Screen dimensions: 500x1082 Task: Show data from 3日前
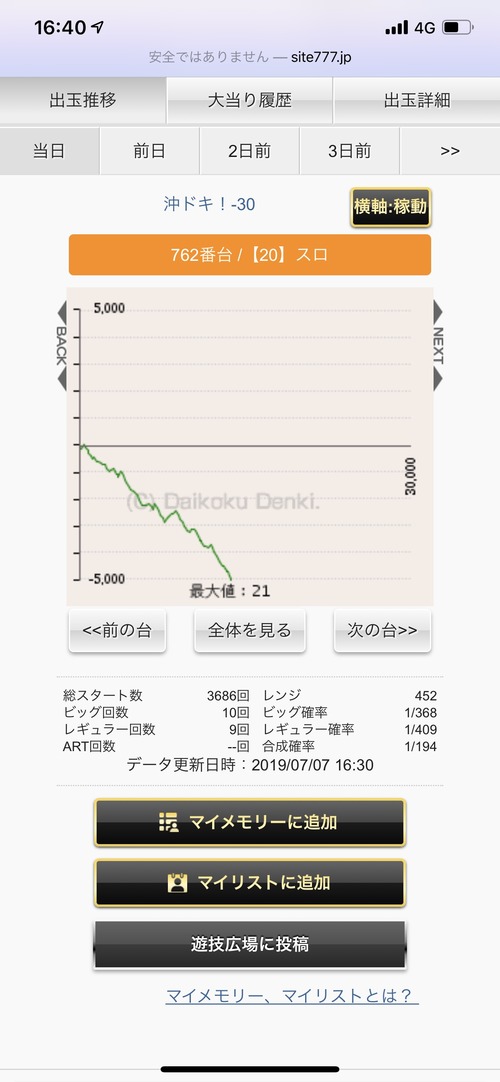click(x=350, y=151)
